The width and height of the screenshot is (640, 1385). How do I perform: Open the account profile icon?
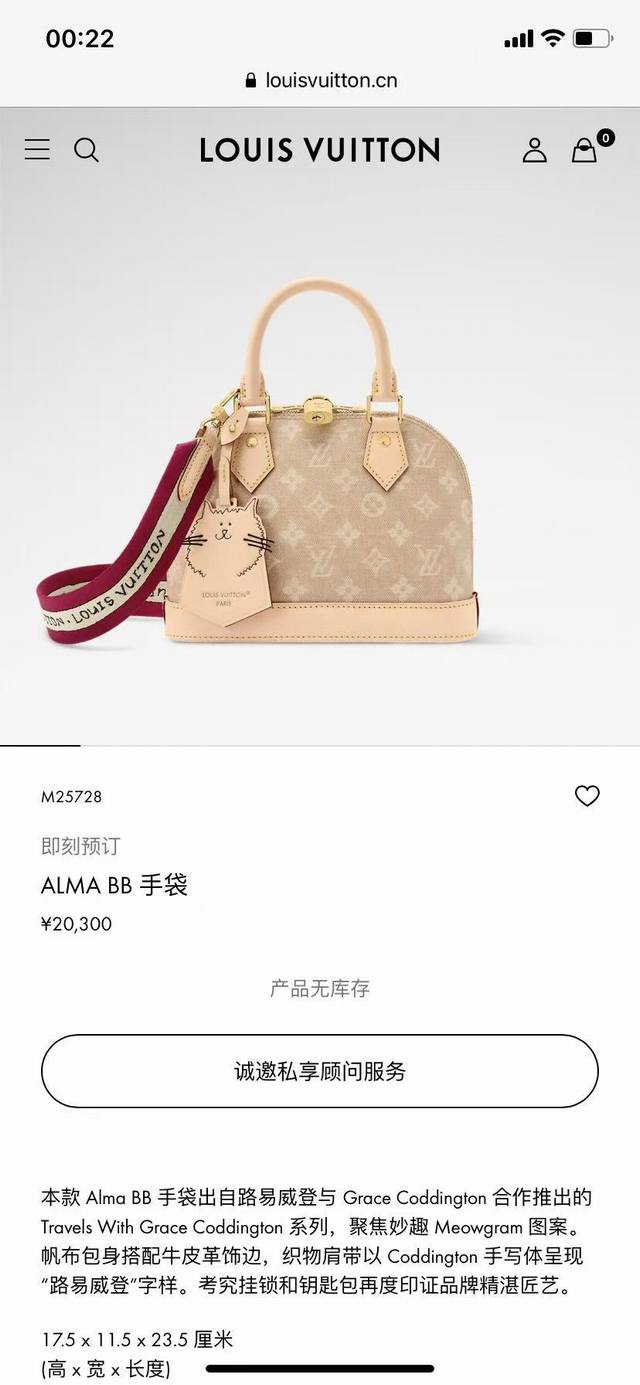[535, 150]
